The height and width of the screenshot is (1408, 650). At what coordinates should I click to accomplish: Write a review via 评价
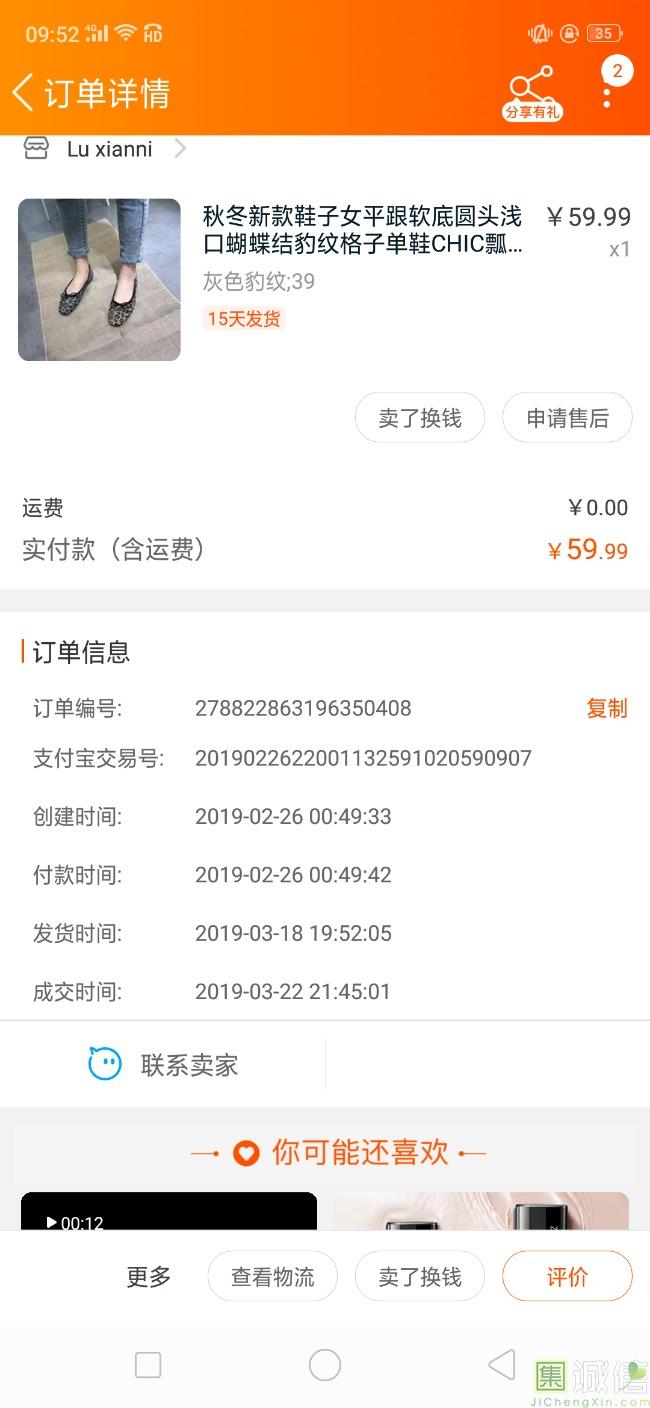click(567, 1277)
